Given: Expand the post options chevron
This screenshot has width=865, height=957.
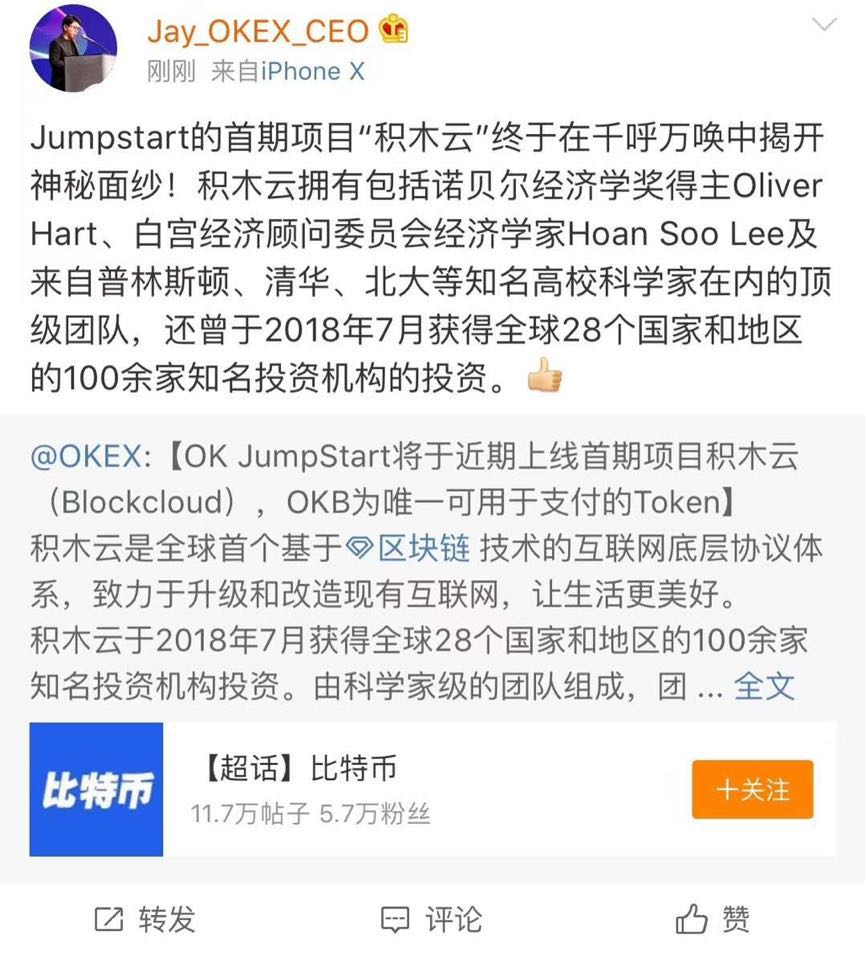Looking at the screenshot, I should tap(823, 25).
